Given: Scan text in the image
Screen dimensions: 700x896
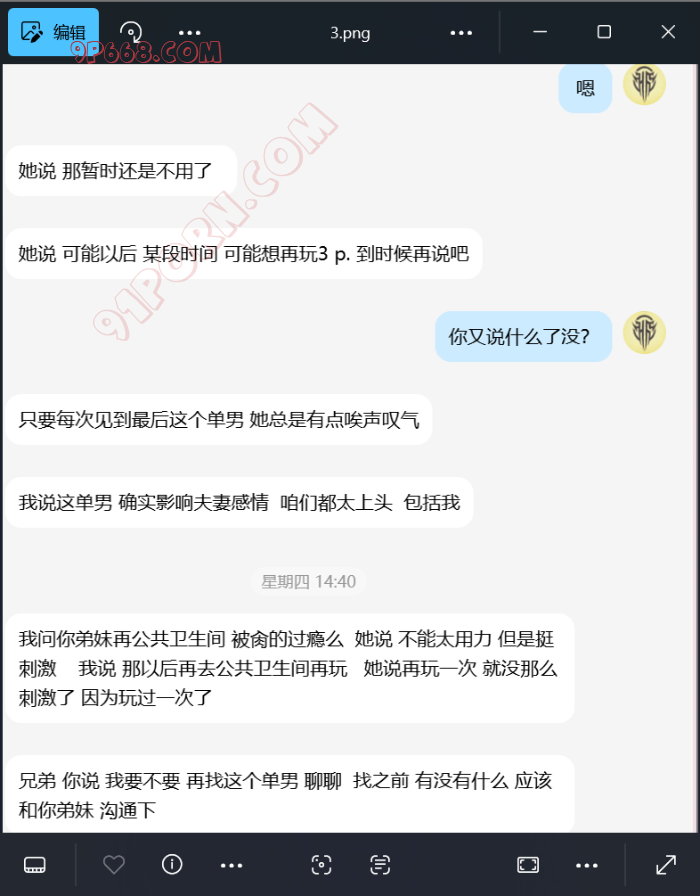Looking at the screenshot, I should 380,865.
